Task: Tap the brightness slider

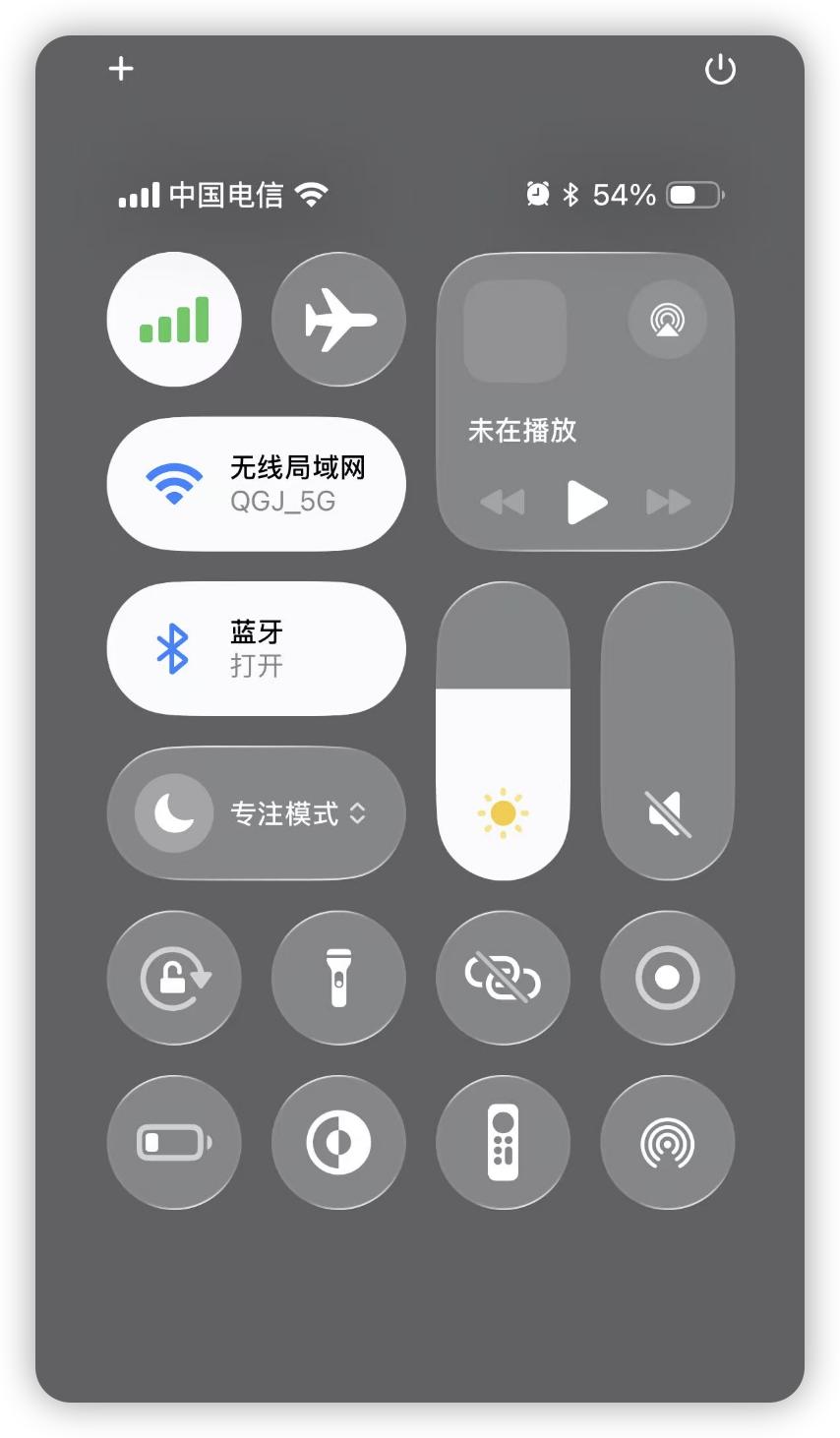Action: pyautogui.click(x=503, y=731)
